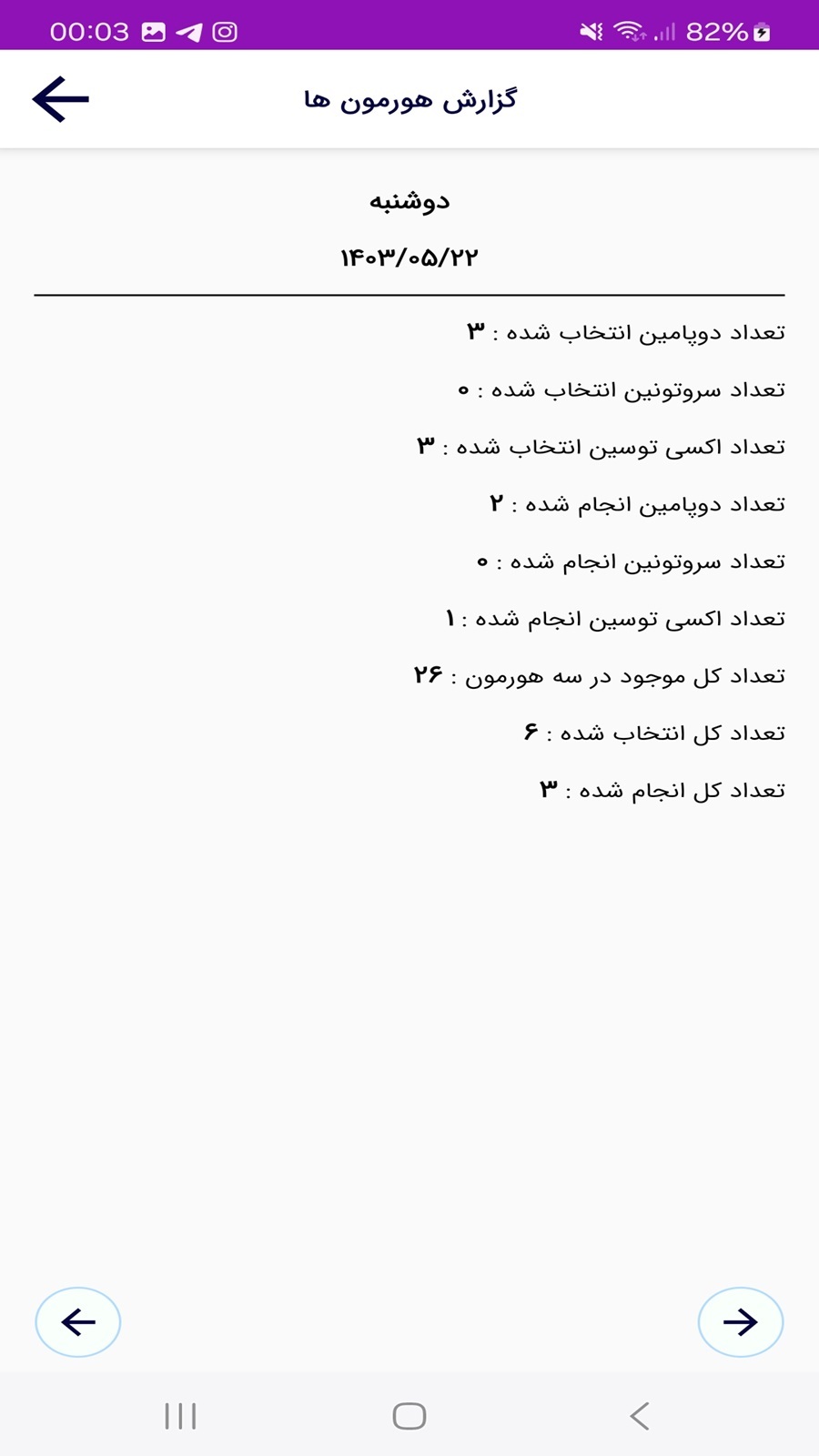
Task: Tap the دوشنبه day label
Action: pos(409,200)
